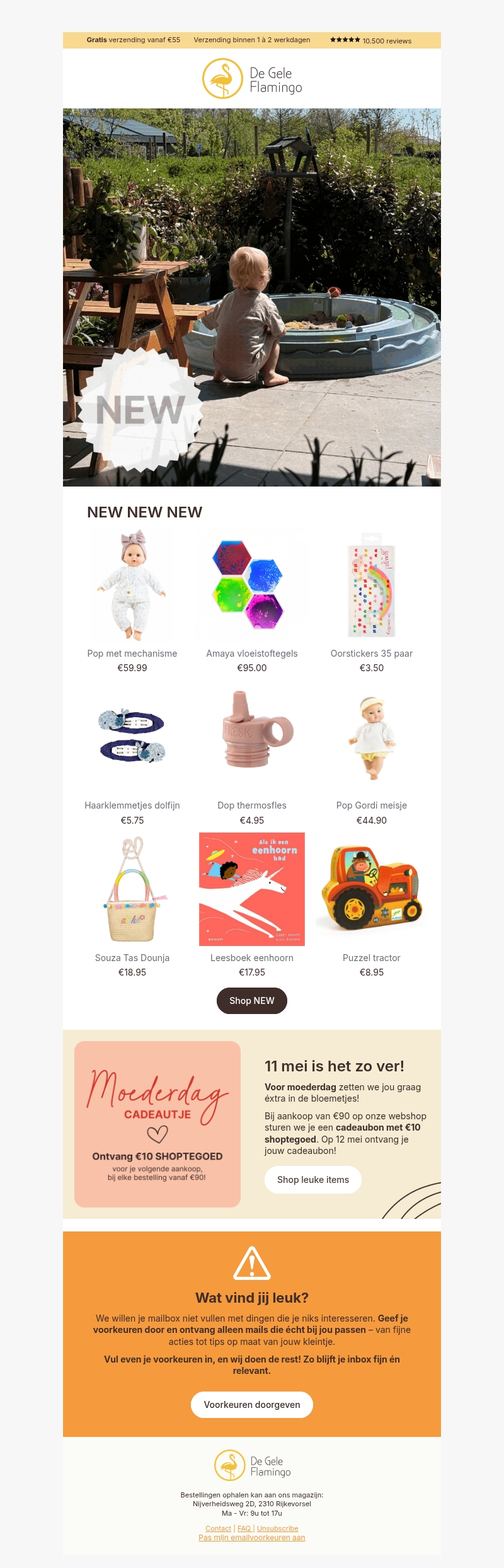Tap Voorkeuren doorgeven button
The image size is (504, 1568).
point(252,1405)
